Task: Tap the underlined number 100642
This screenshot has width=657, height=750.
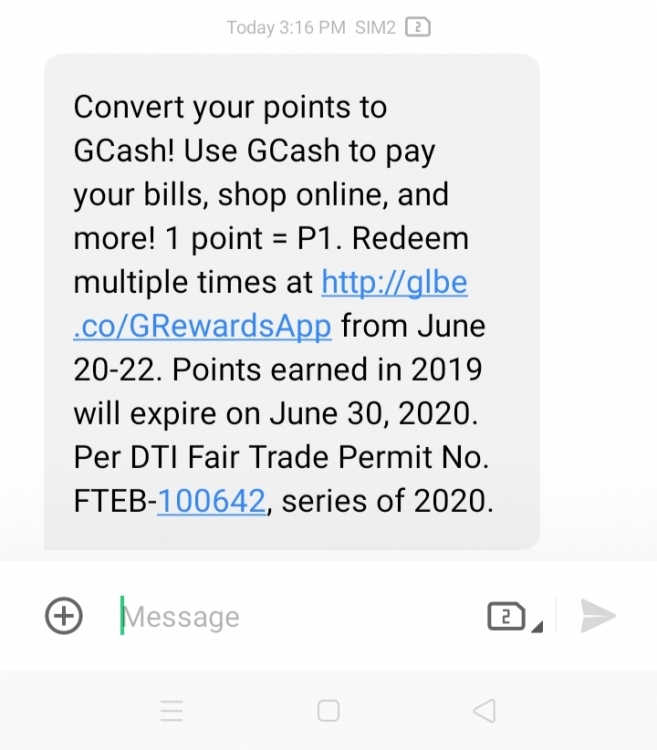Action: (x=212, y=501)
